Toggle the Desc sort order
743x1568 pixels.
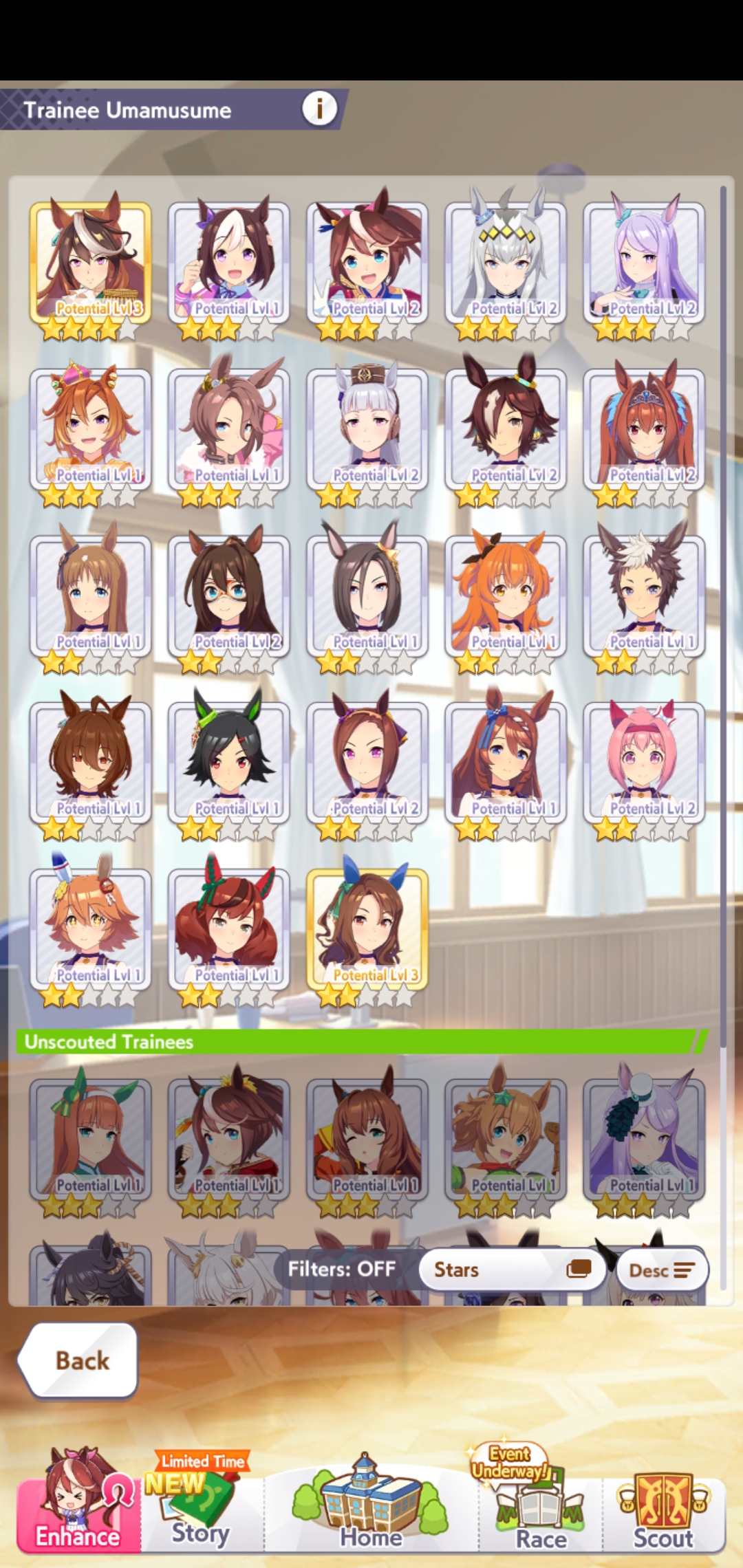tap(662, 1270)
